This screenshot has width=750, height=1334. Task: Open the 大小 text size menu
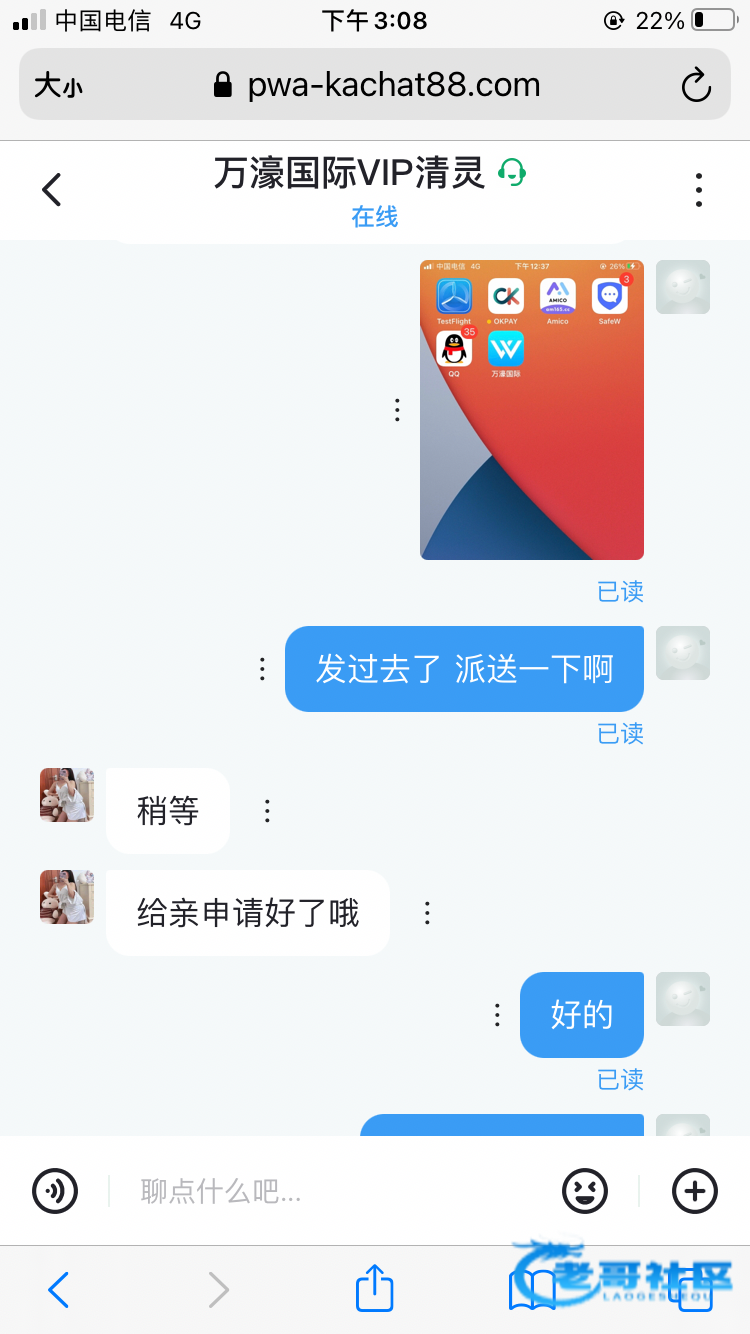click(x=58, y=85)
